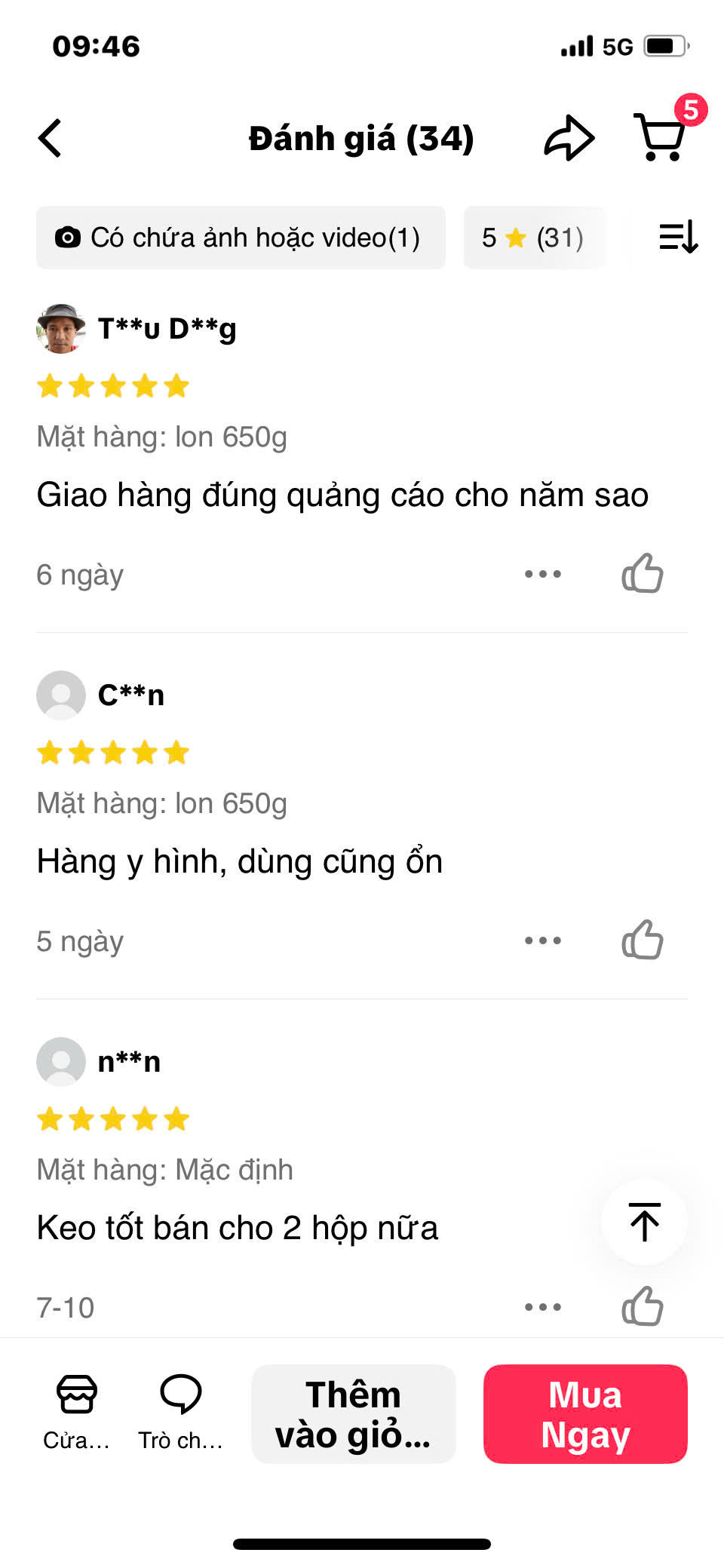Filter by 5-star reviews
The width and height of the screenshot is (724, 1568).
tap(534, 238)
